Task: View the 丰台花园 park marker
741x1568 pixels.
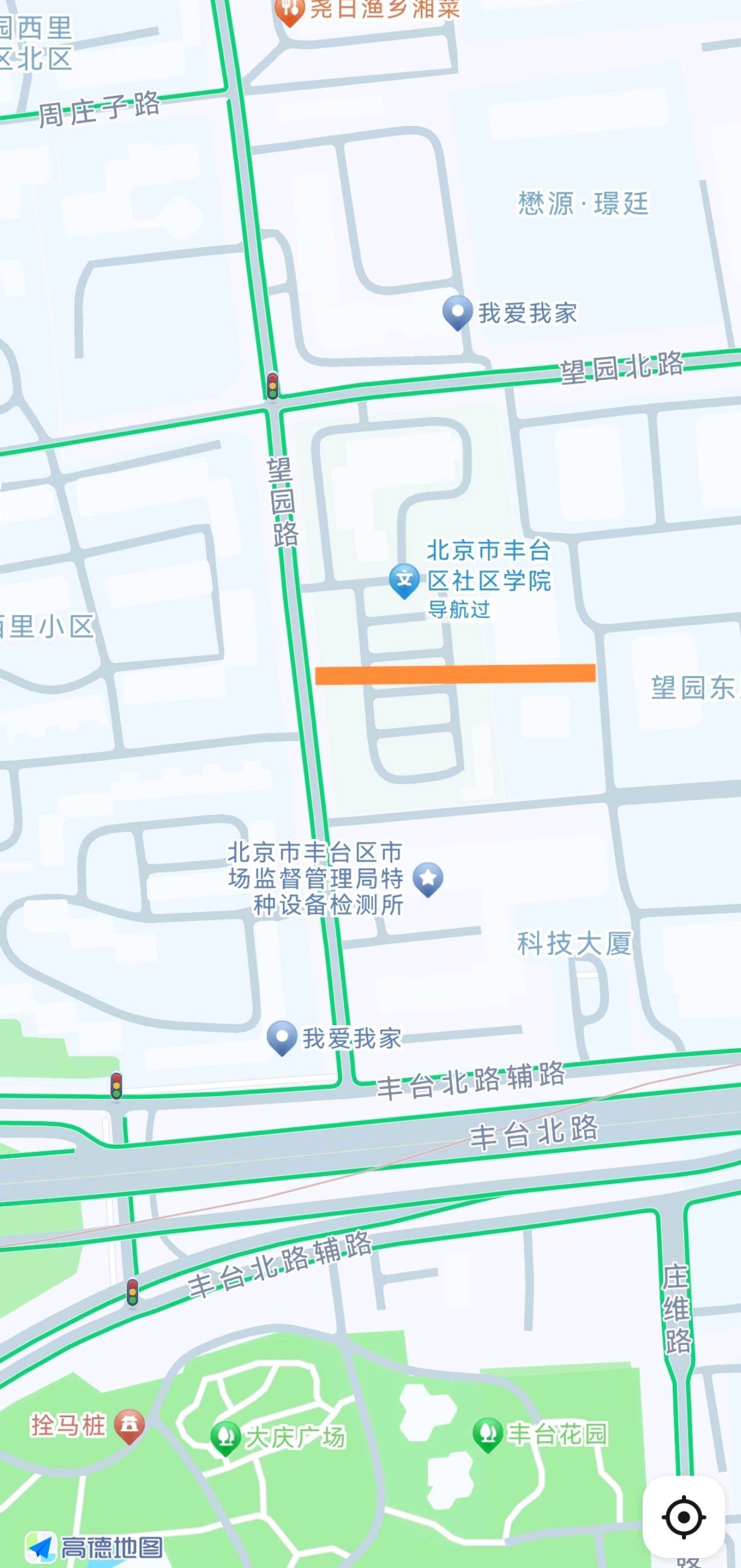Action: tap(488, 1434)
